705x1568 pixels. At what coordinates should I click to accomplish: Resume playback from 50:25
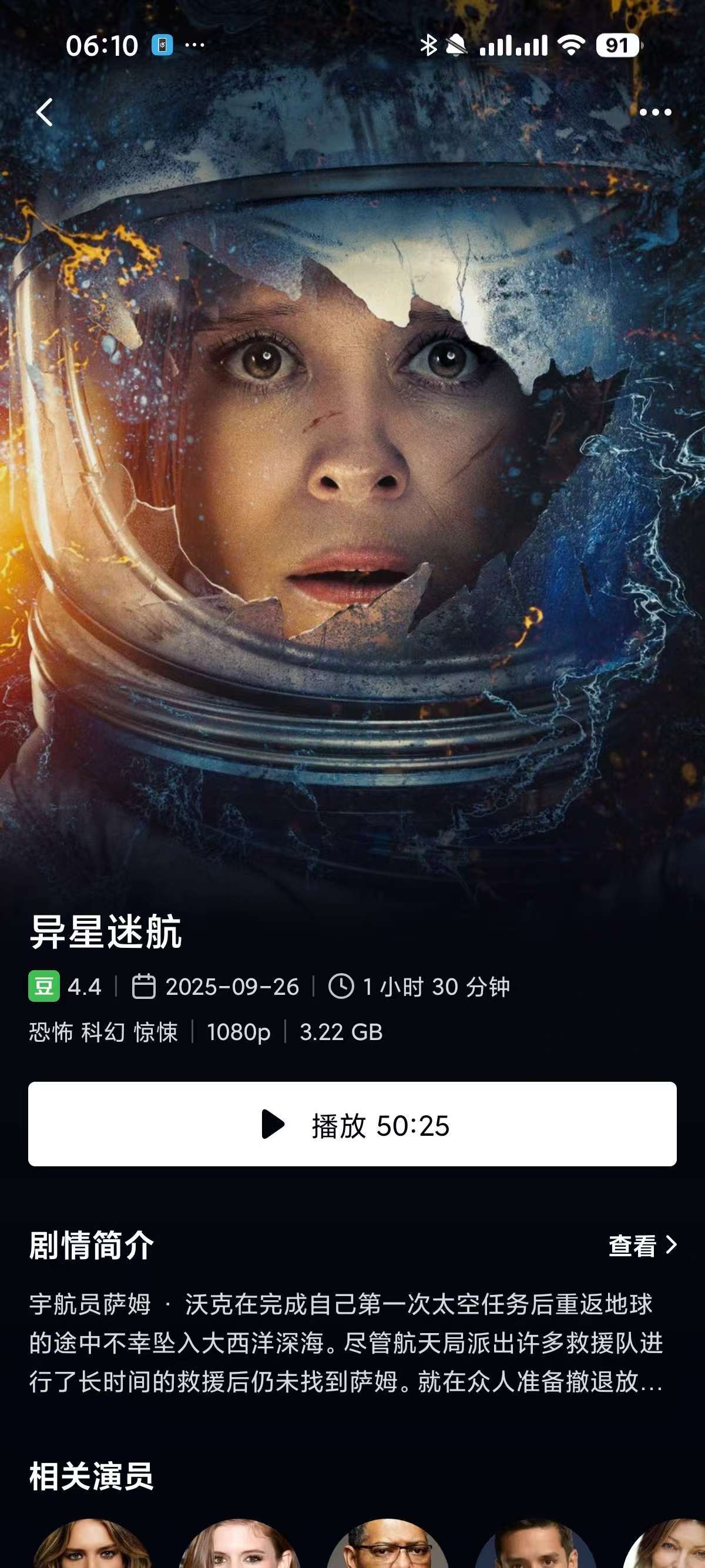coord(352,1125)
